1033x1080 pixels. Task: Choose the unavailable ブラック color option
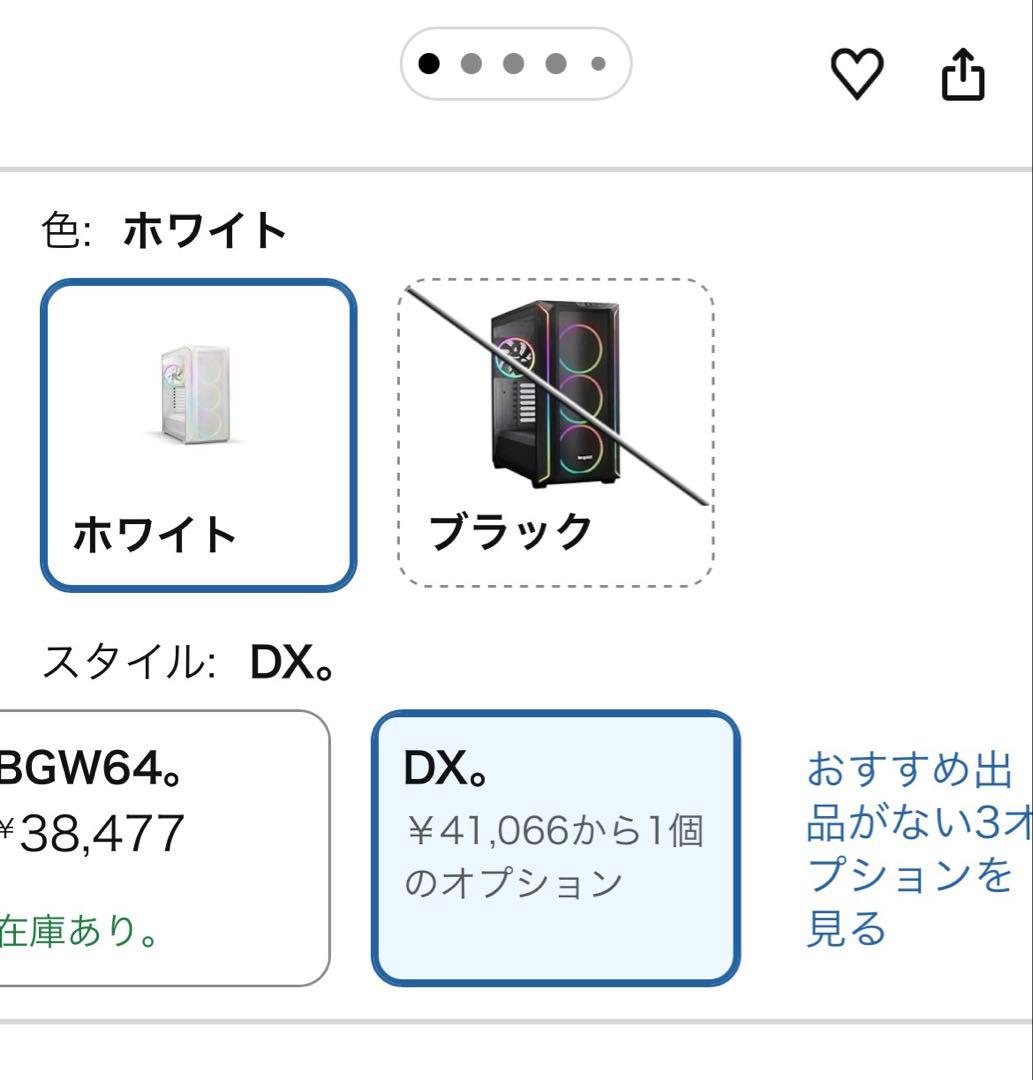tap(555, 430)
